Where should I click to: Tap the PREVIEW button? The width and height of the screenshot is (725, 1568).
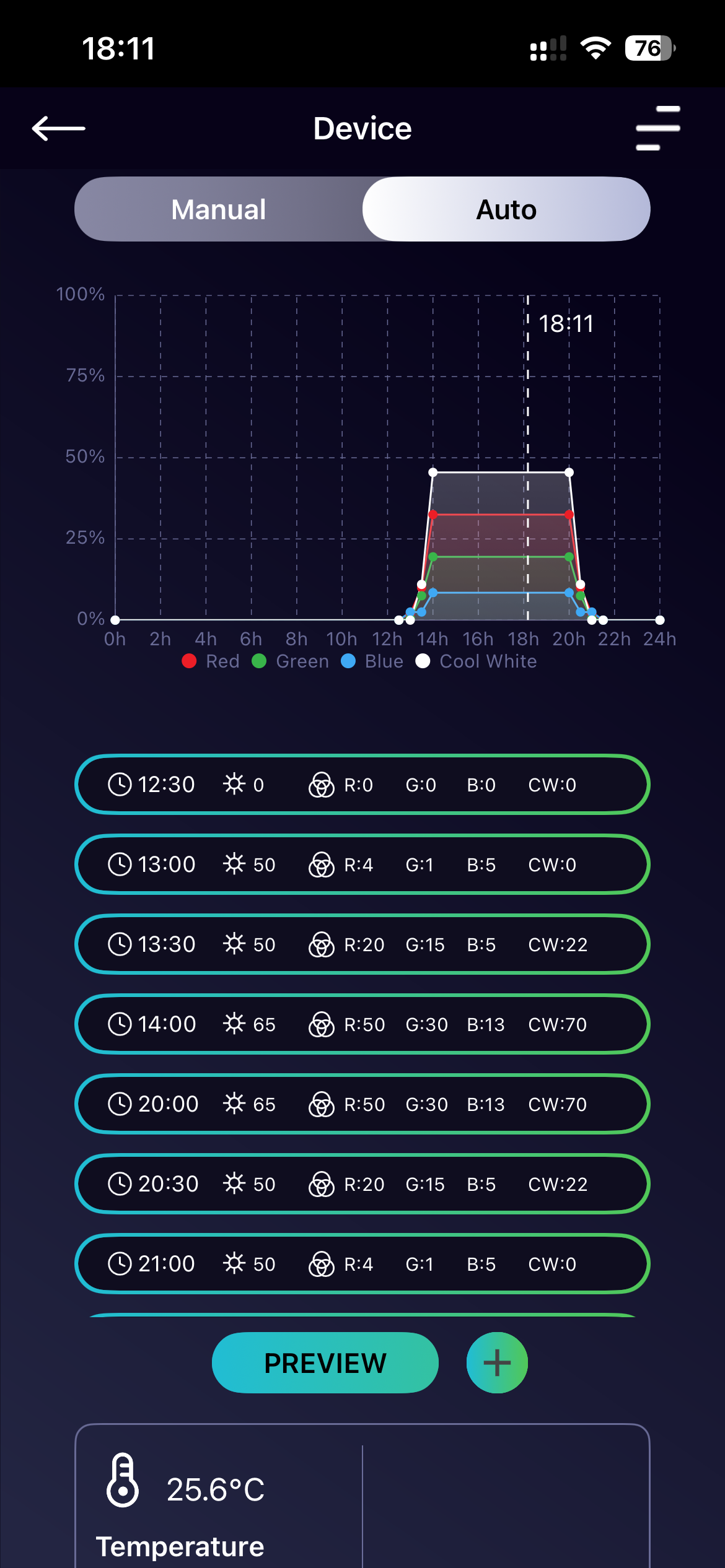click(325, 1363)
